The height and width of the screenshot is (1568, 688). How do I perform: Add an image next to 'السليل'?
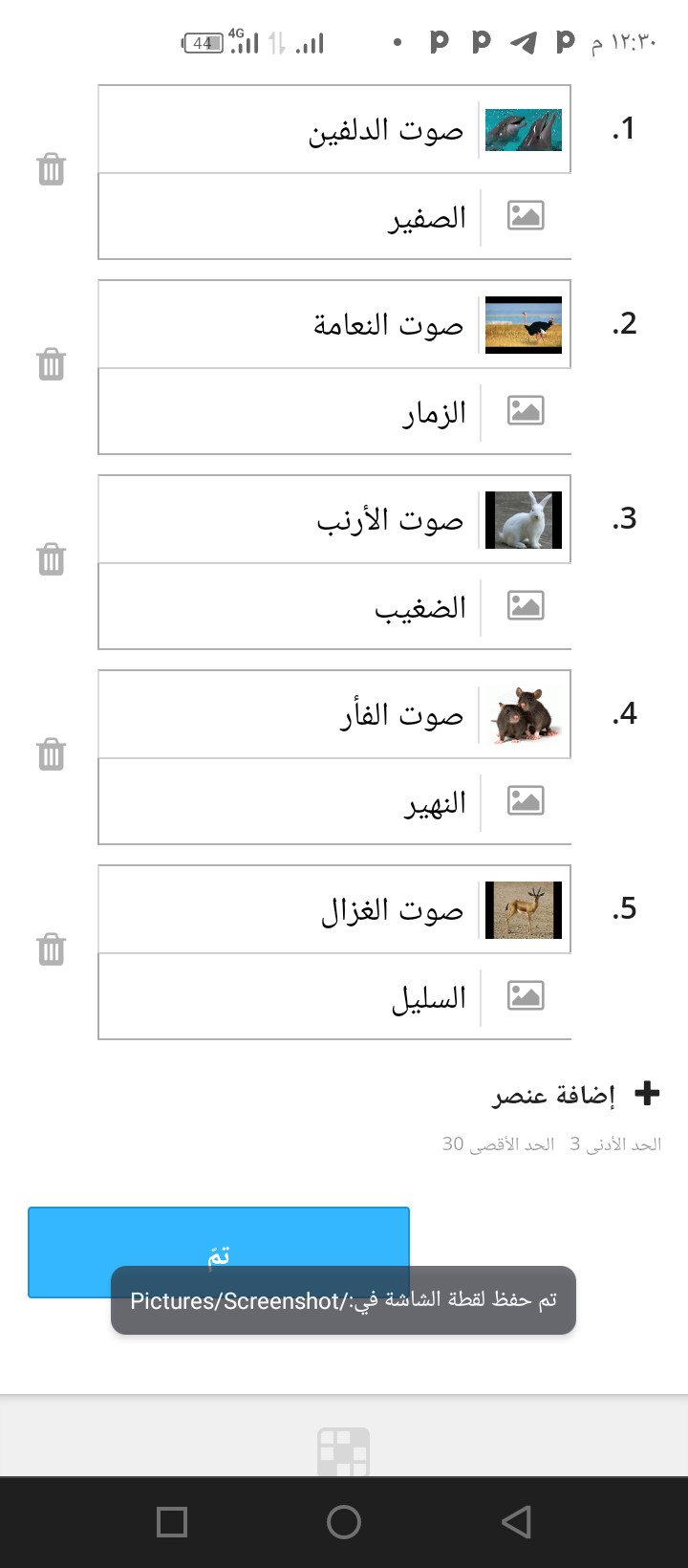click(x=526, y=996)
